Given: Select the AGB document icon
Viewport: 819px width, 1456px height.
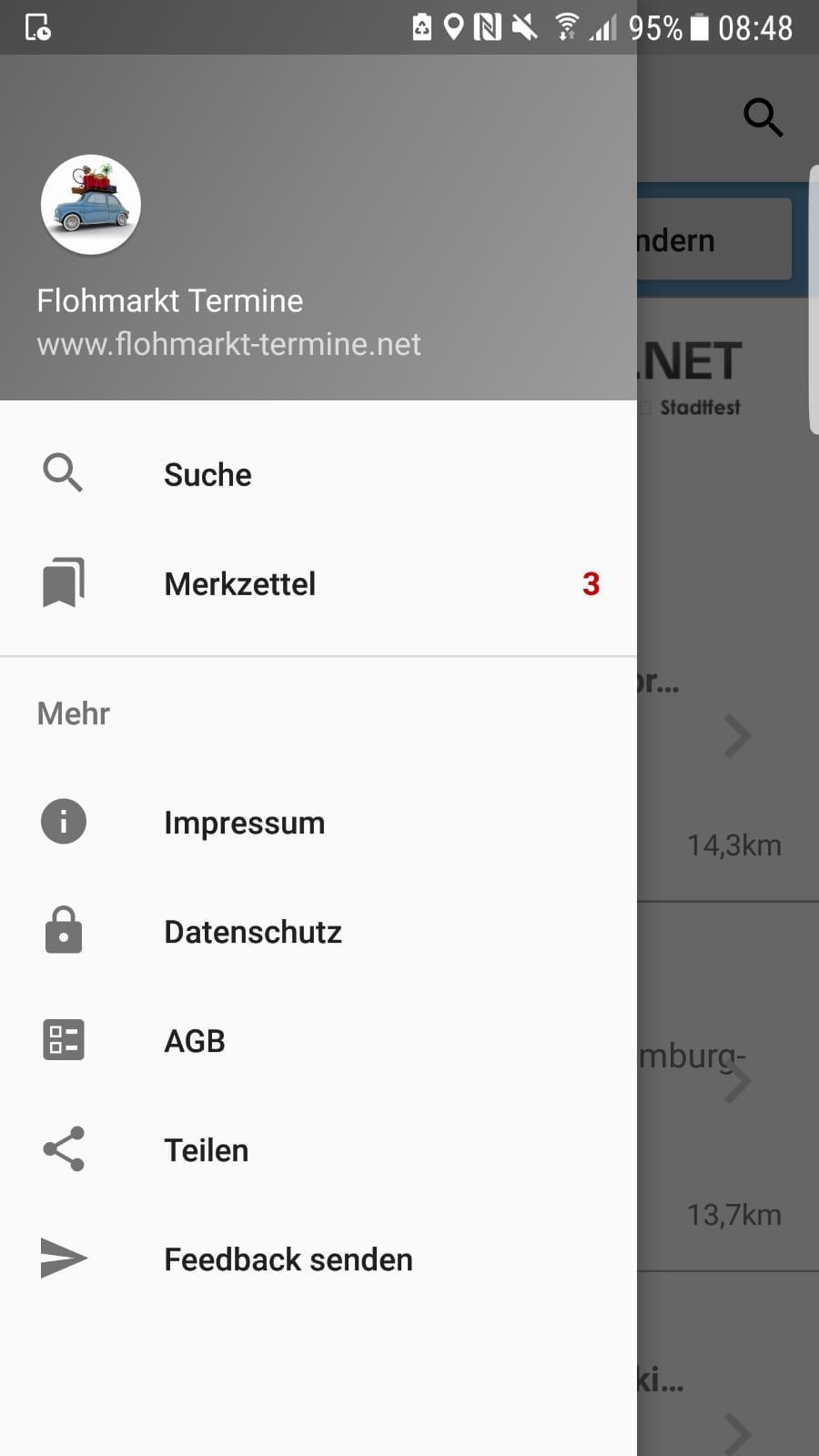Looking at the screenshot, I should [x=62, y=1040].
